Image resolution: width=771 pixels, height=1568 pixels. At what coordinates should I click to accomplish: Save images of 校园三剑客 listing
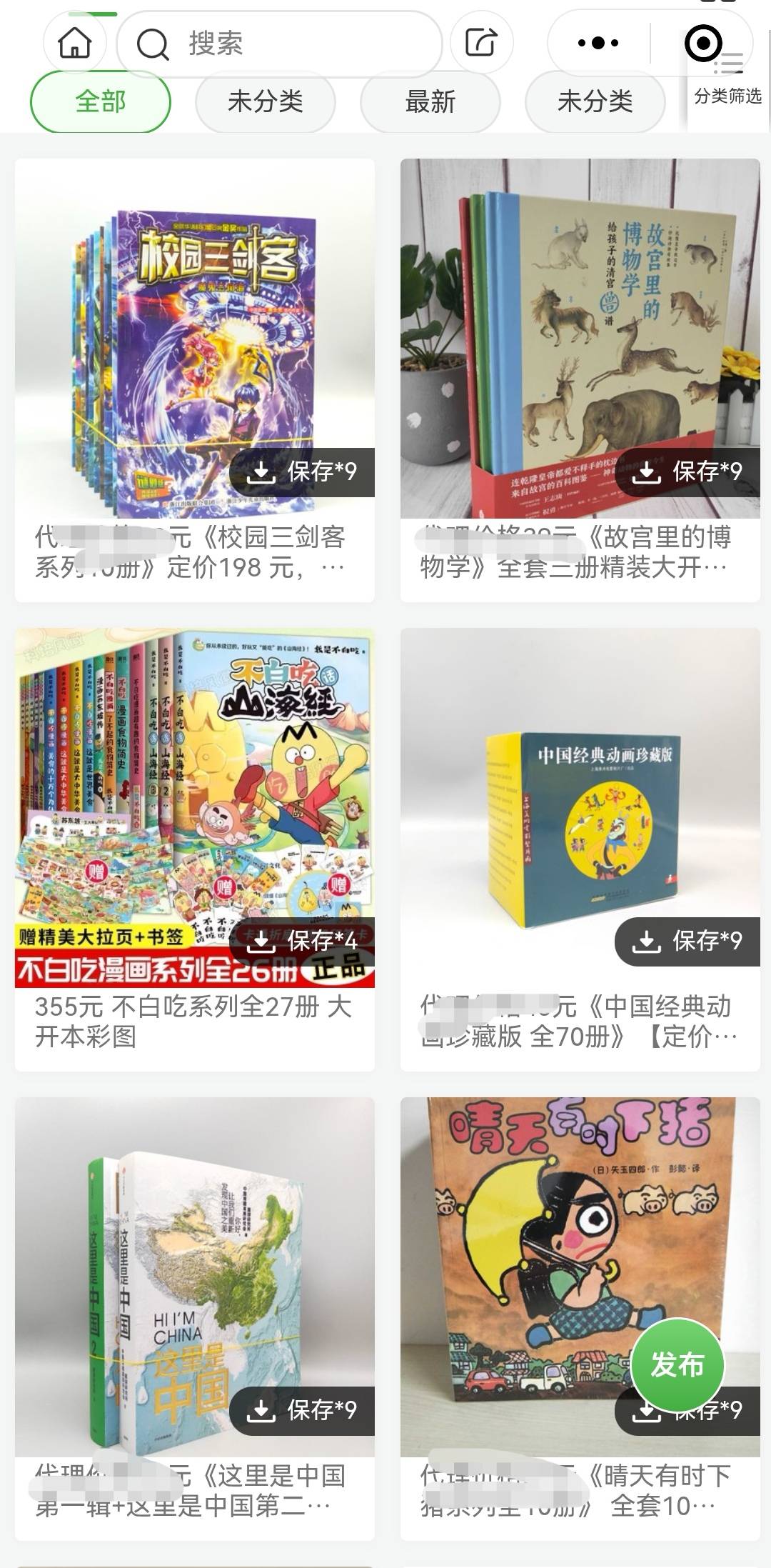tap(302, 472)
